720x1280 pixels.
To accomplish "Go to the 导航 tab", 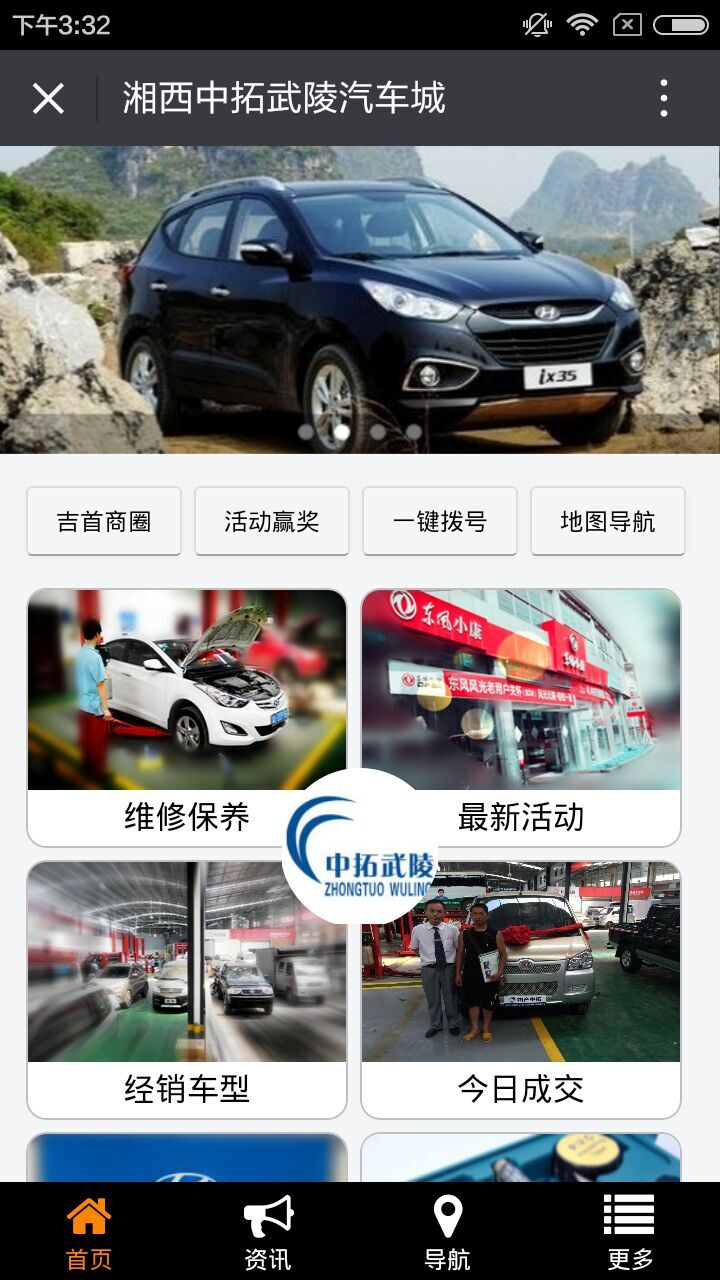I will coord(447,1232).
